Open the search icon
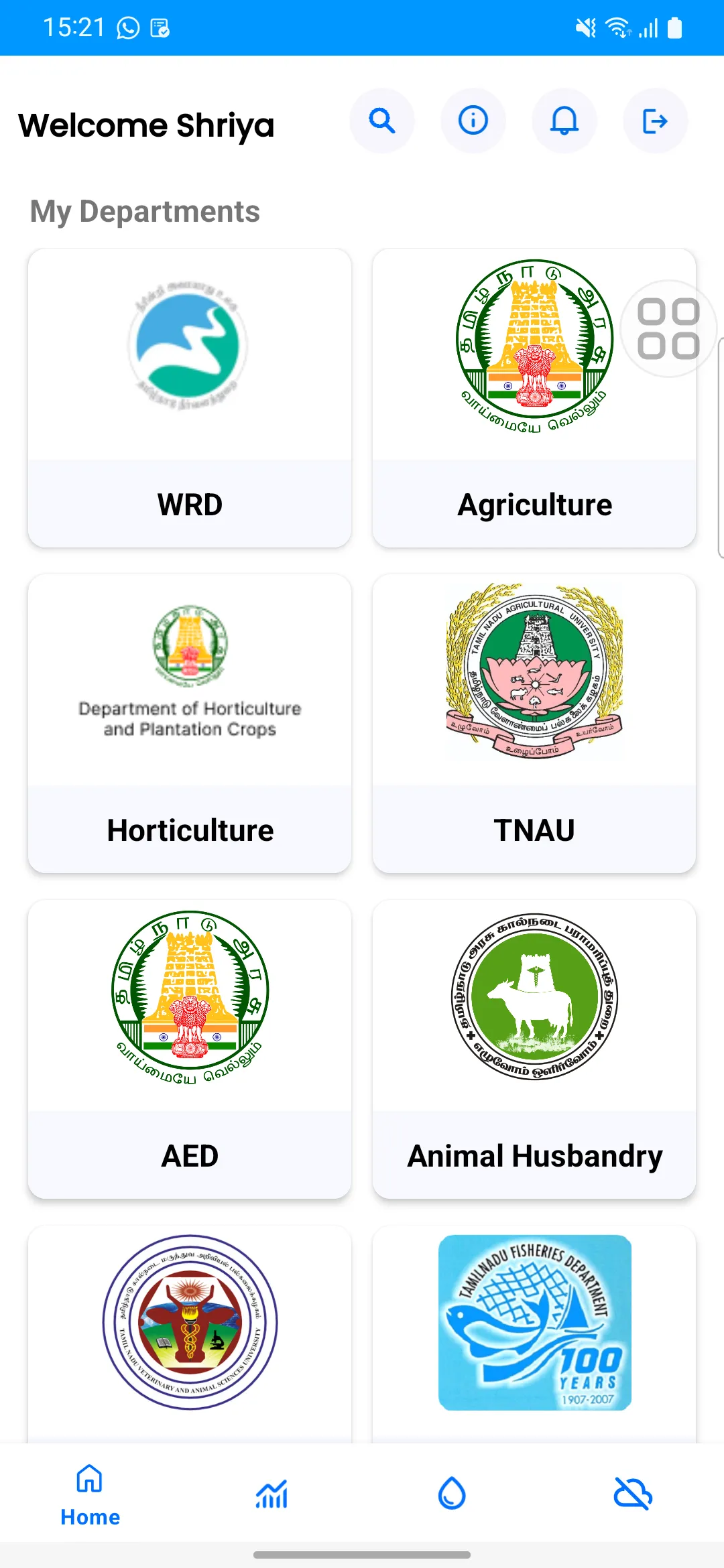This screenshot has height=1568, width=724. pos(382,121)
